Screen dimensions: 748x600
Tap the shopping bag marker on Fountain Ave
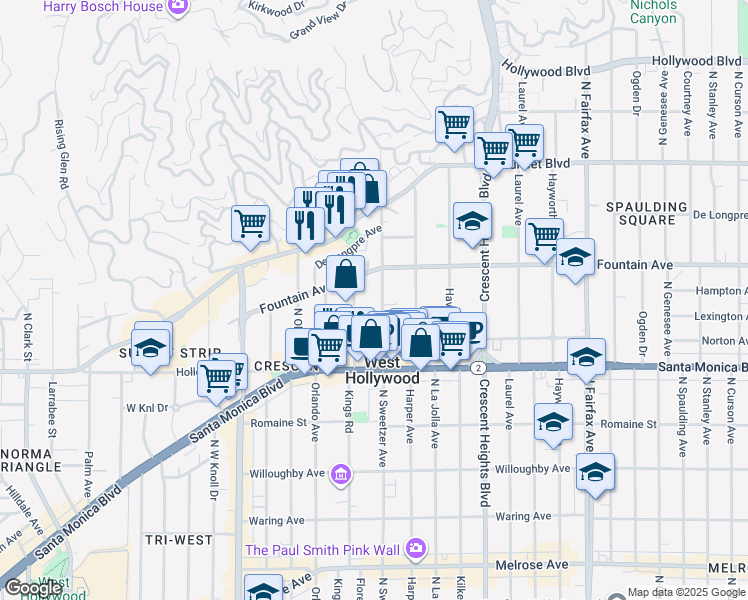tap(345, 276)
